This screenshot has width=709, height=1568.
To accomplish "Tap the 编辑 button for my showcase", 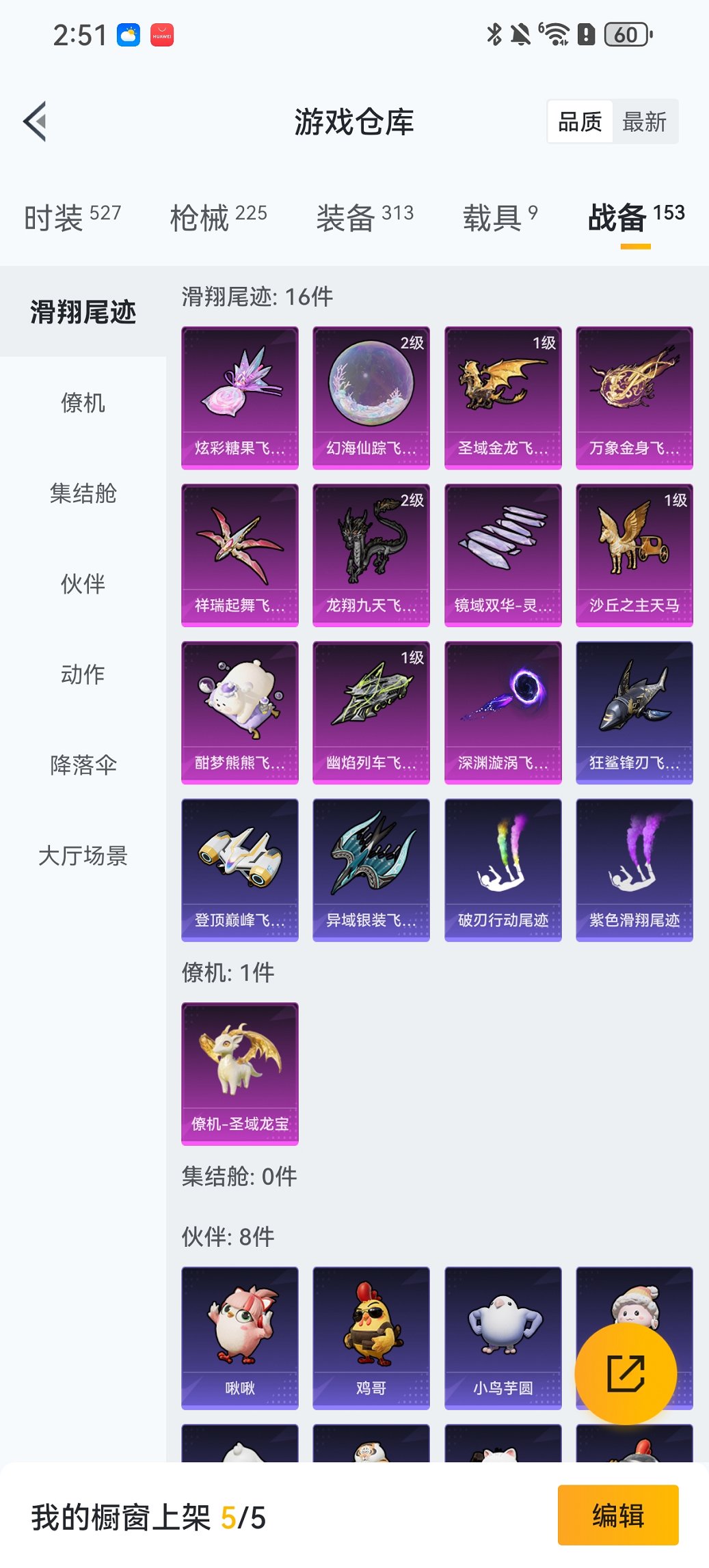I will (x=617, y=1515).
